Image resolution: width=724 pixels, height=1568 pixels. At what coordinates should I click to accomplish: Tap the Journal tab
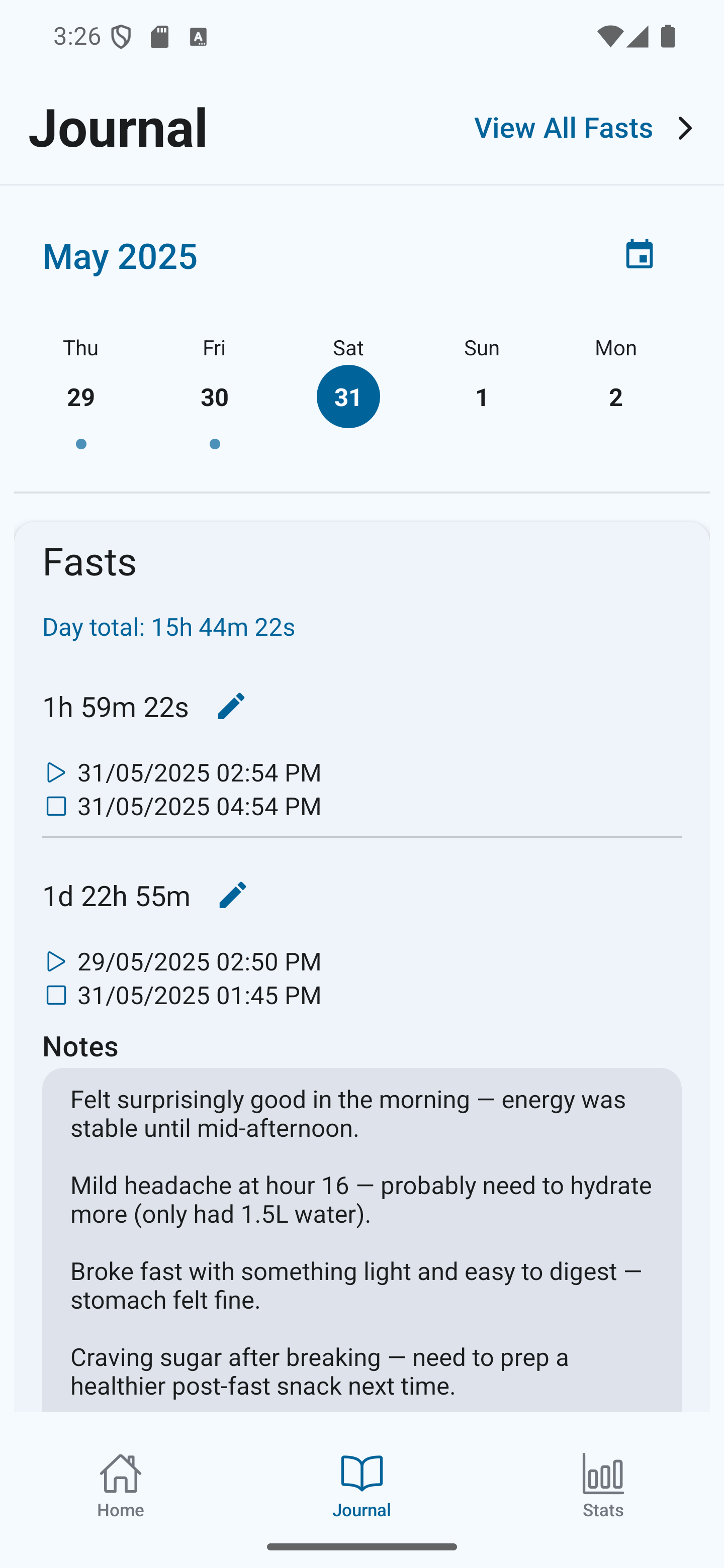361,1485
